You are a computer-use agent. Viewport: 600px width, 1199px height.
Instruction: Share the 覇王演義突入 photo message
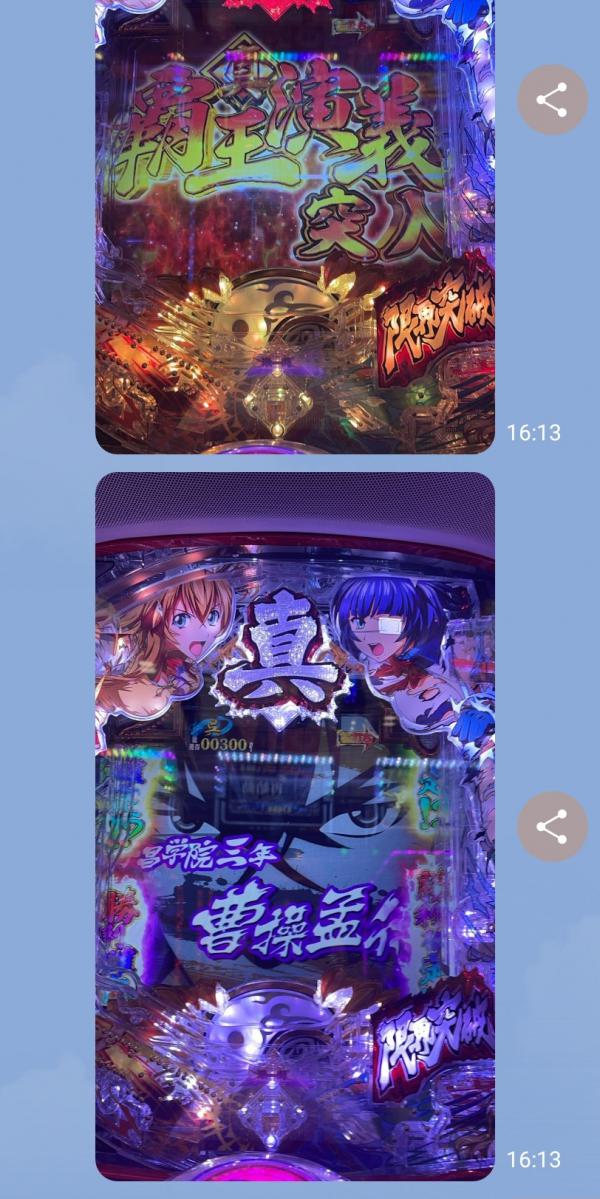point(552,100)
